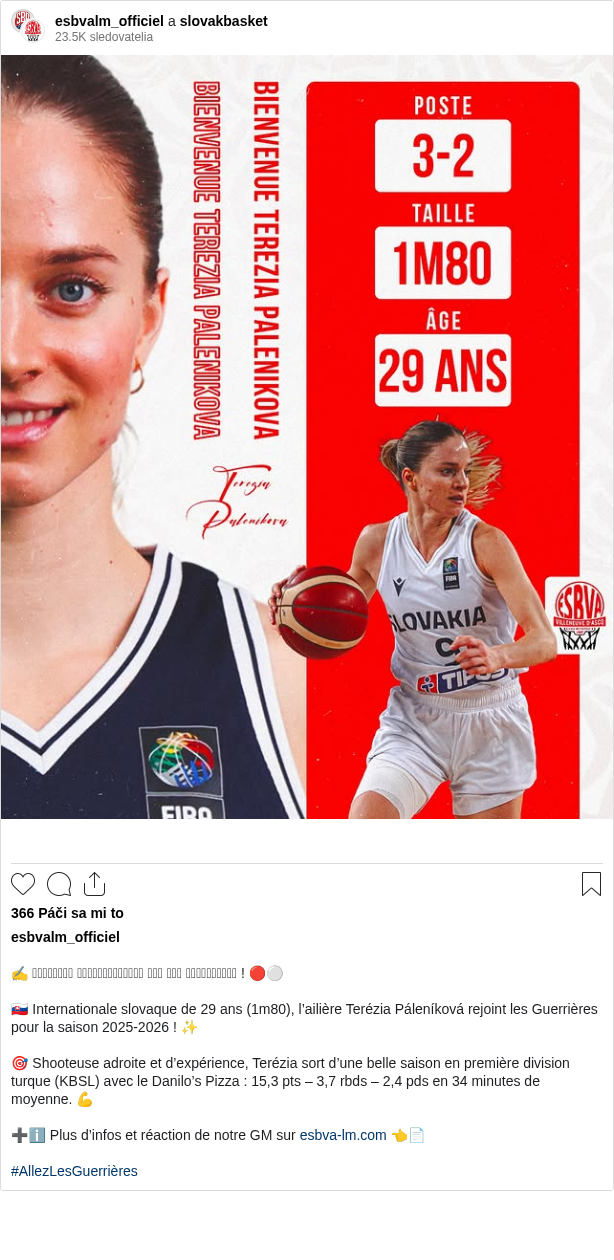Viewport: 614px width, 1260px height.
Task: View the 366 likes list
Action: pos(67,913)
